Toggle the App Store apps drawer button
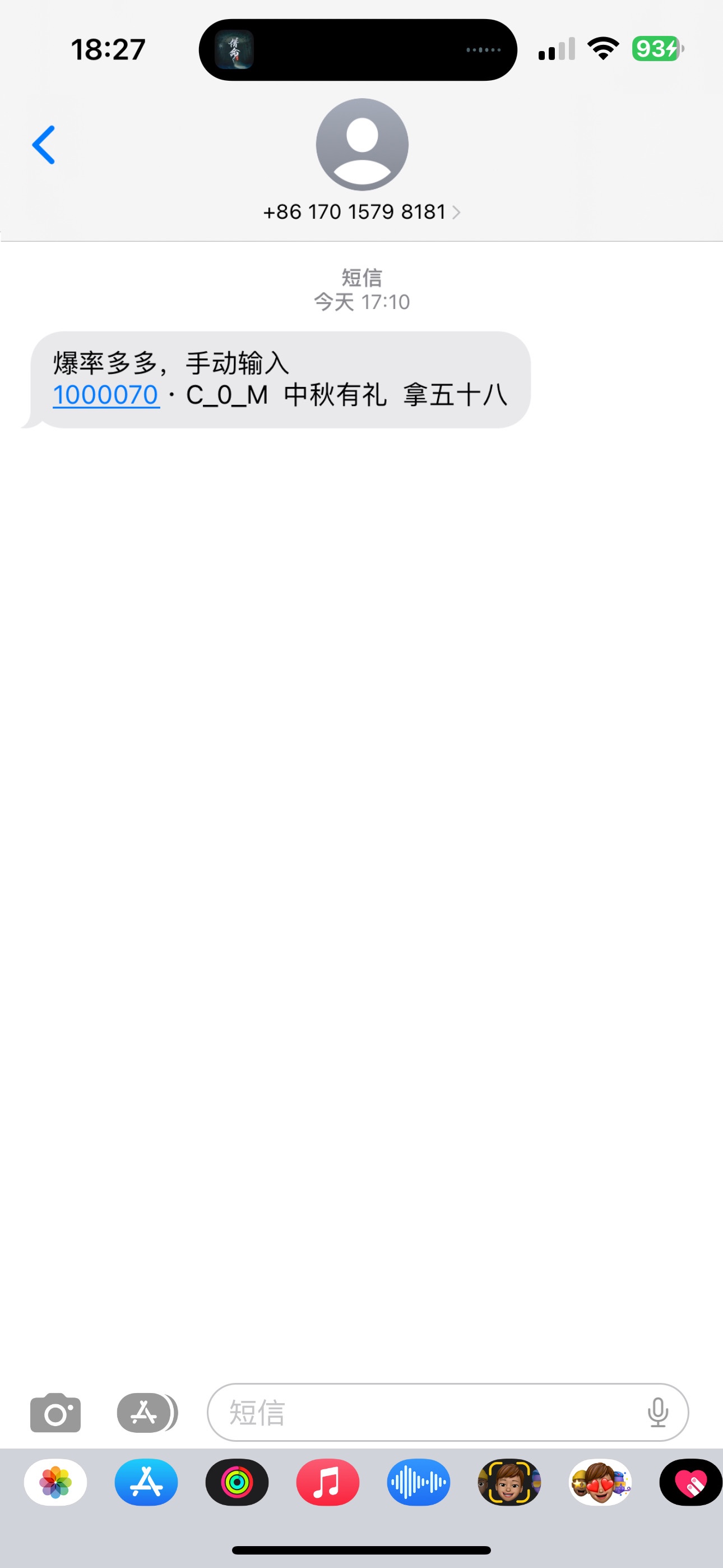Screen dimensions: 723x1568 point(146,1413)
